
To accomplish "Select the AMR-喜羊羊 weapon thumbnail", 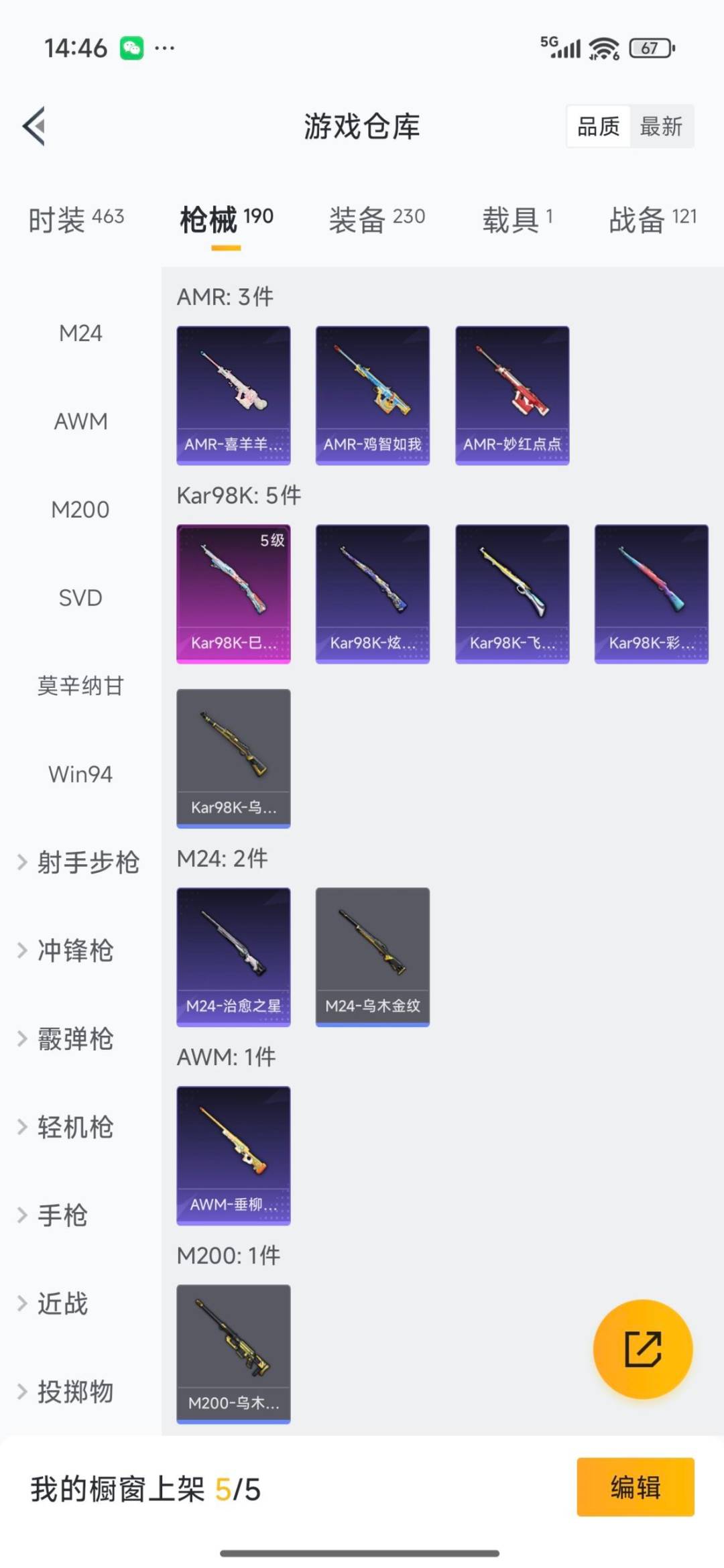I will (233, 394).
